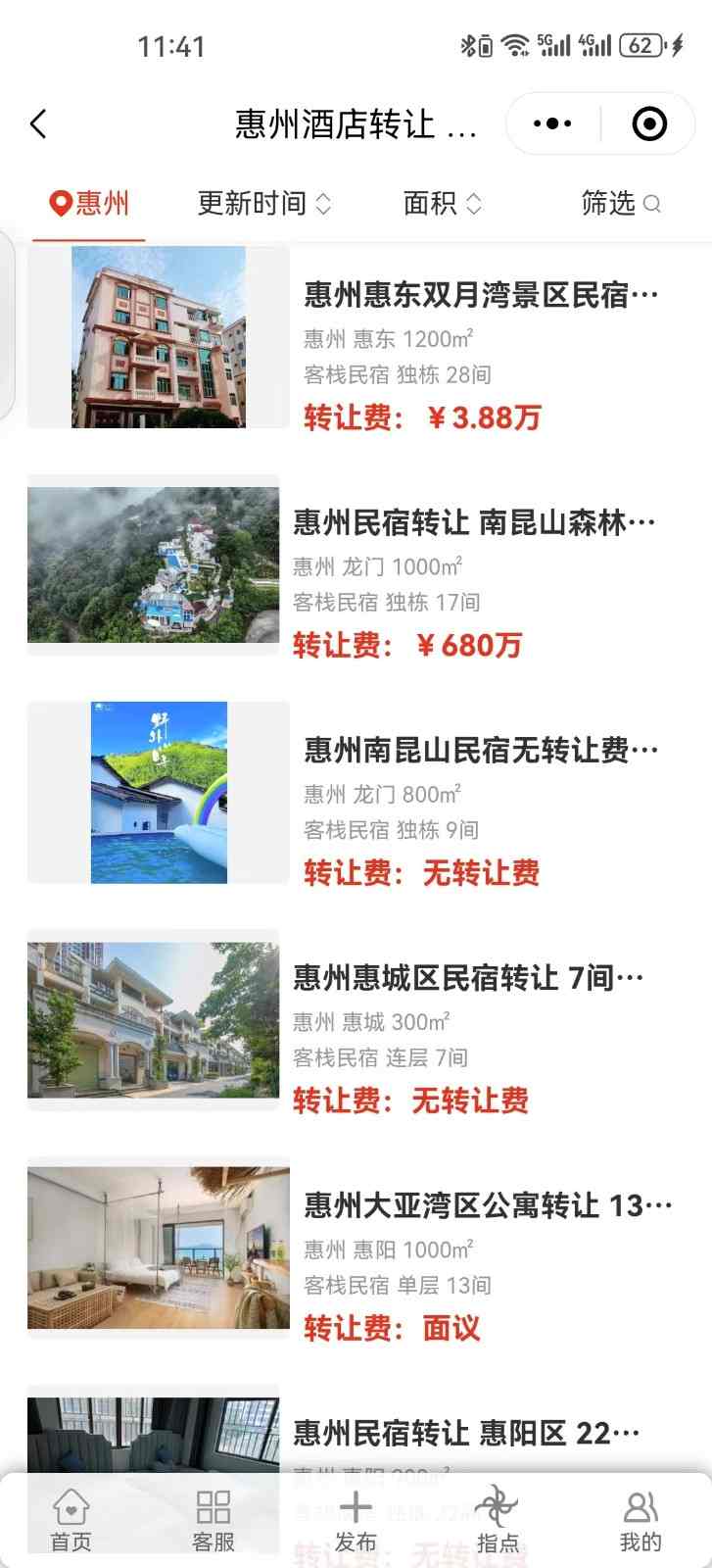Open the 面积 sort dropdown
Viewport: 712px width, 1568px height.
(x=441, y=203)
